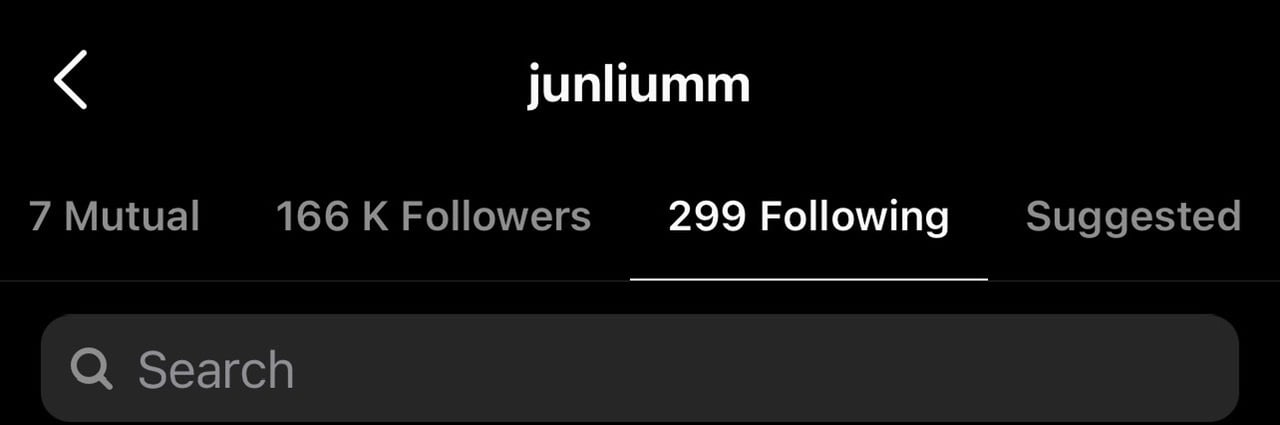Switch to the Suggested tab

[x=1133, y=217]
